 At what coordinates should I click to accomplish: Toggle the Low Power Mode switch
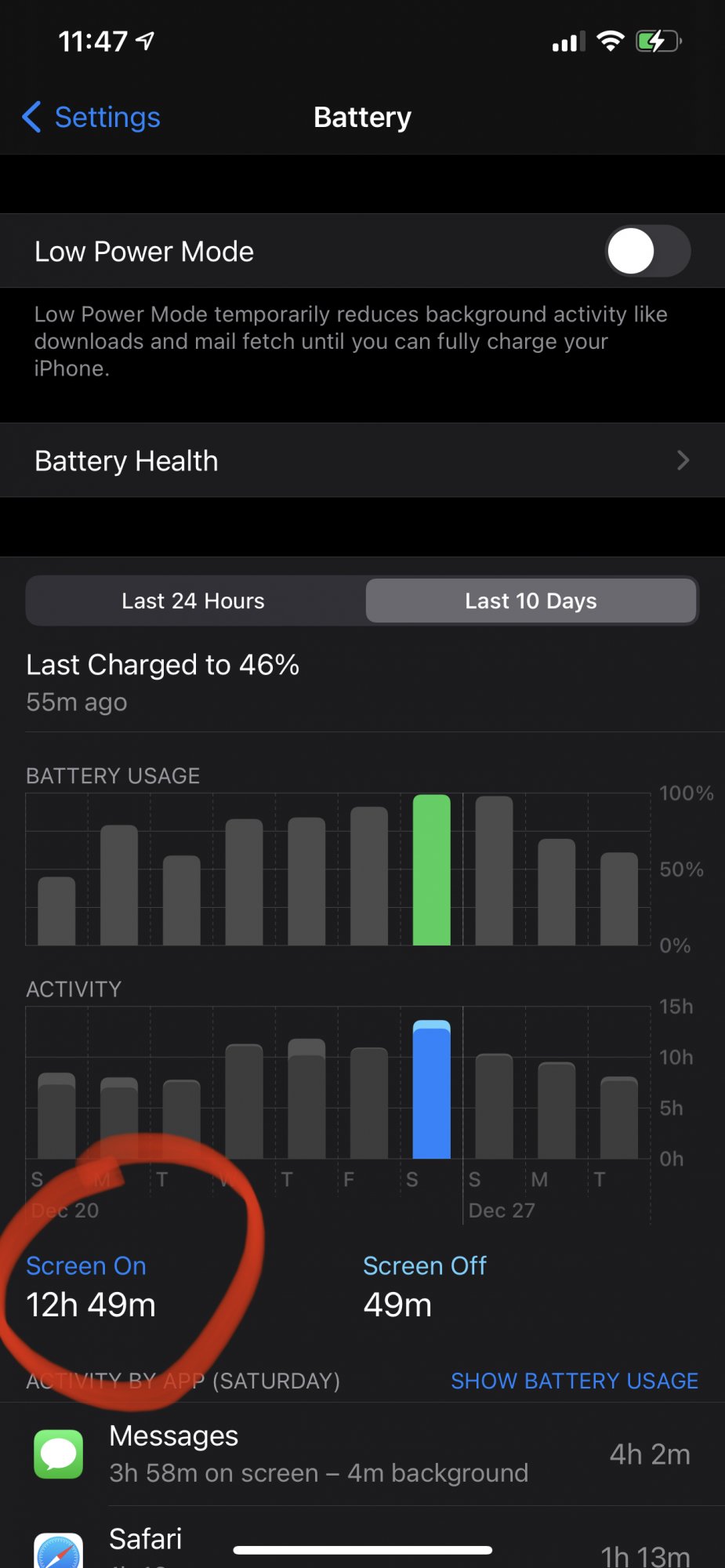point(647,252)
